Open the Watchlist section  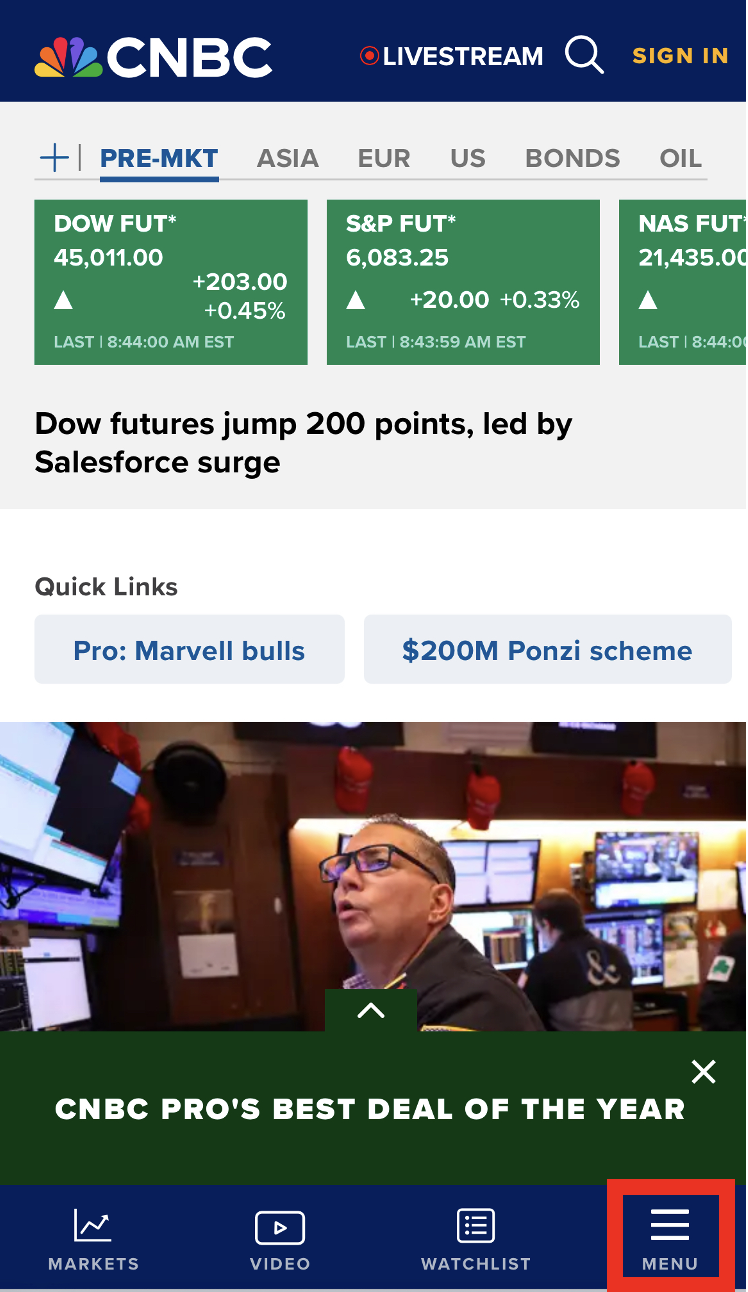point(476,1240)
